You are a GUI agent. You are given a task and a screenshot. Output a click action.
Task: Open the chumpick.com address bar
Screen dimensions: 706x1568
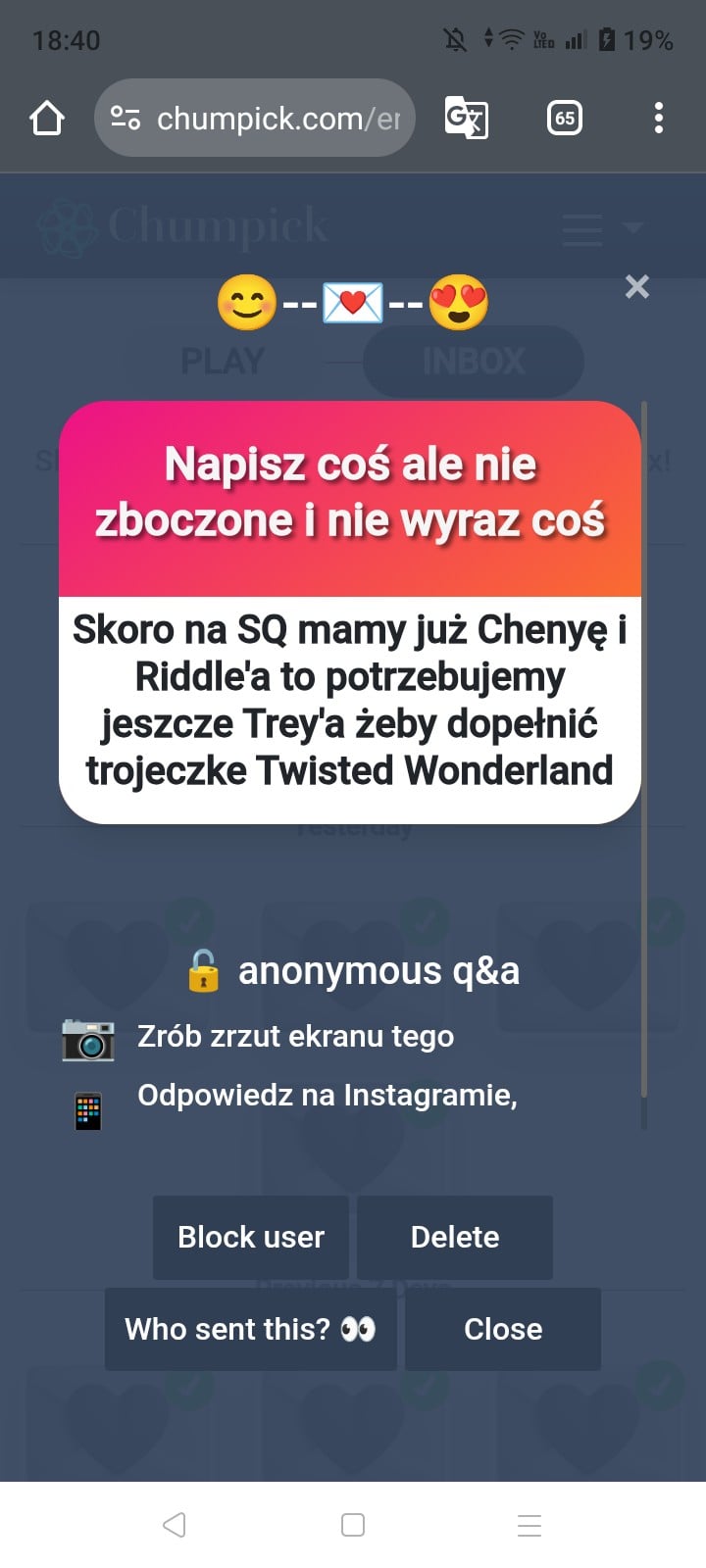(255, 119)
